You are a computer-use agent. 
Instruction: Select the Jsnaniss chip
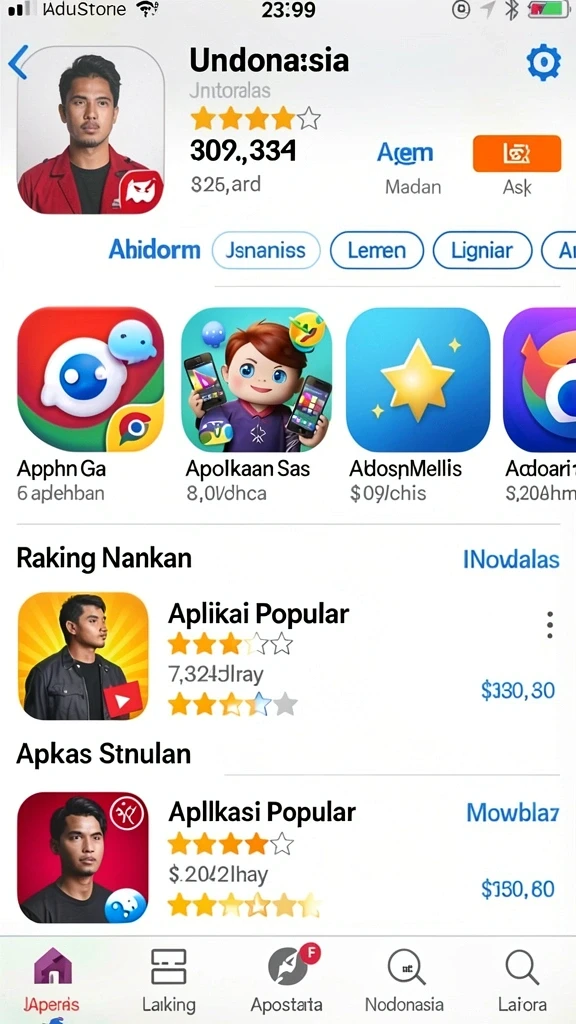[266, 250]
